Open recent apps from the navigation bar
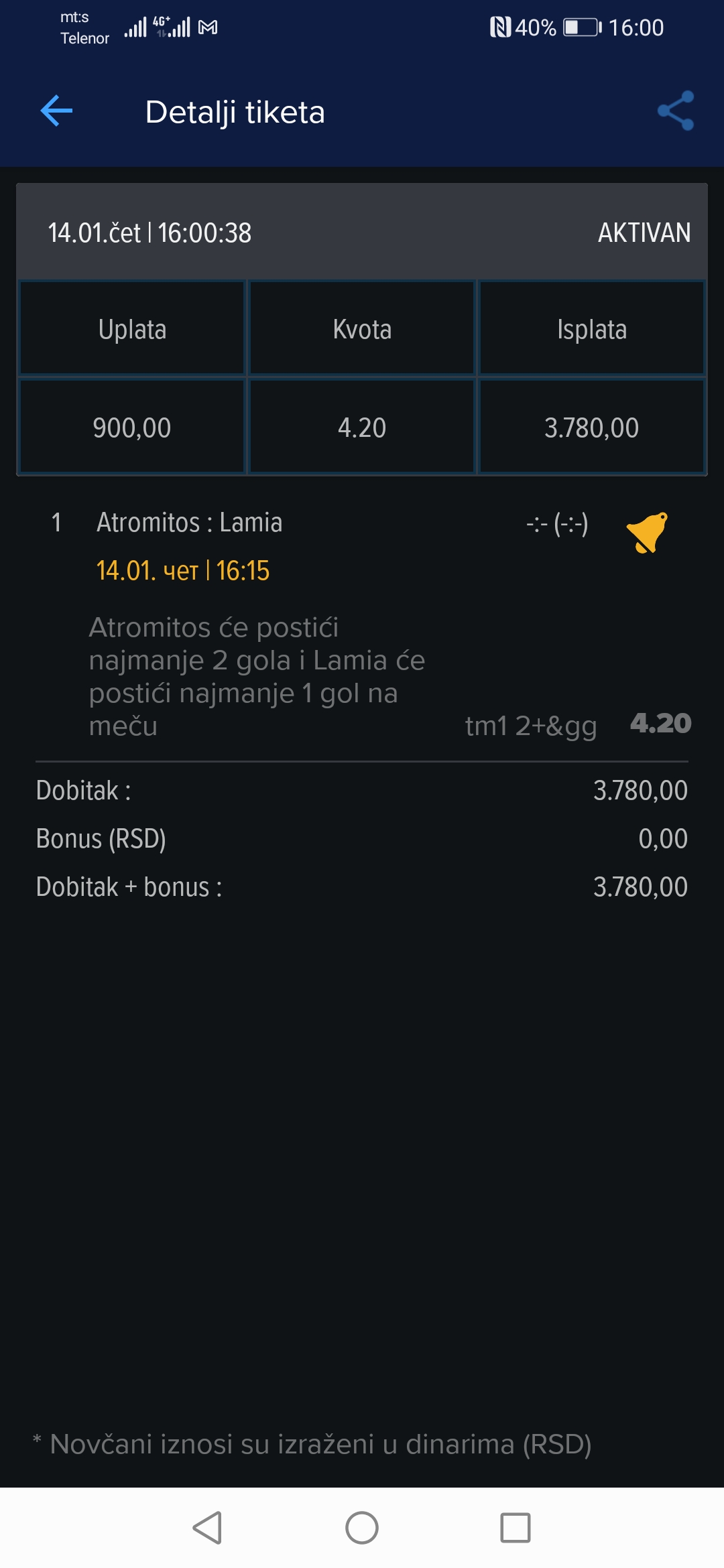 click(516, 1528)
